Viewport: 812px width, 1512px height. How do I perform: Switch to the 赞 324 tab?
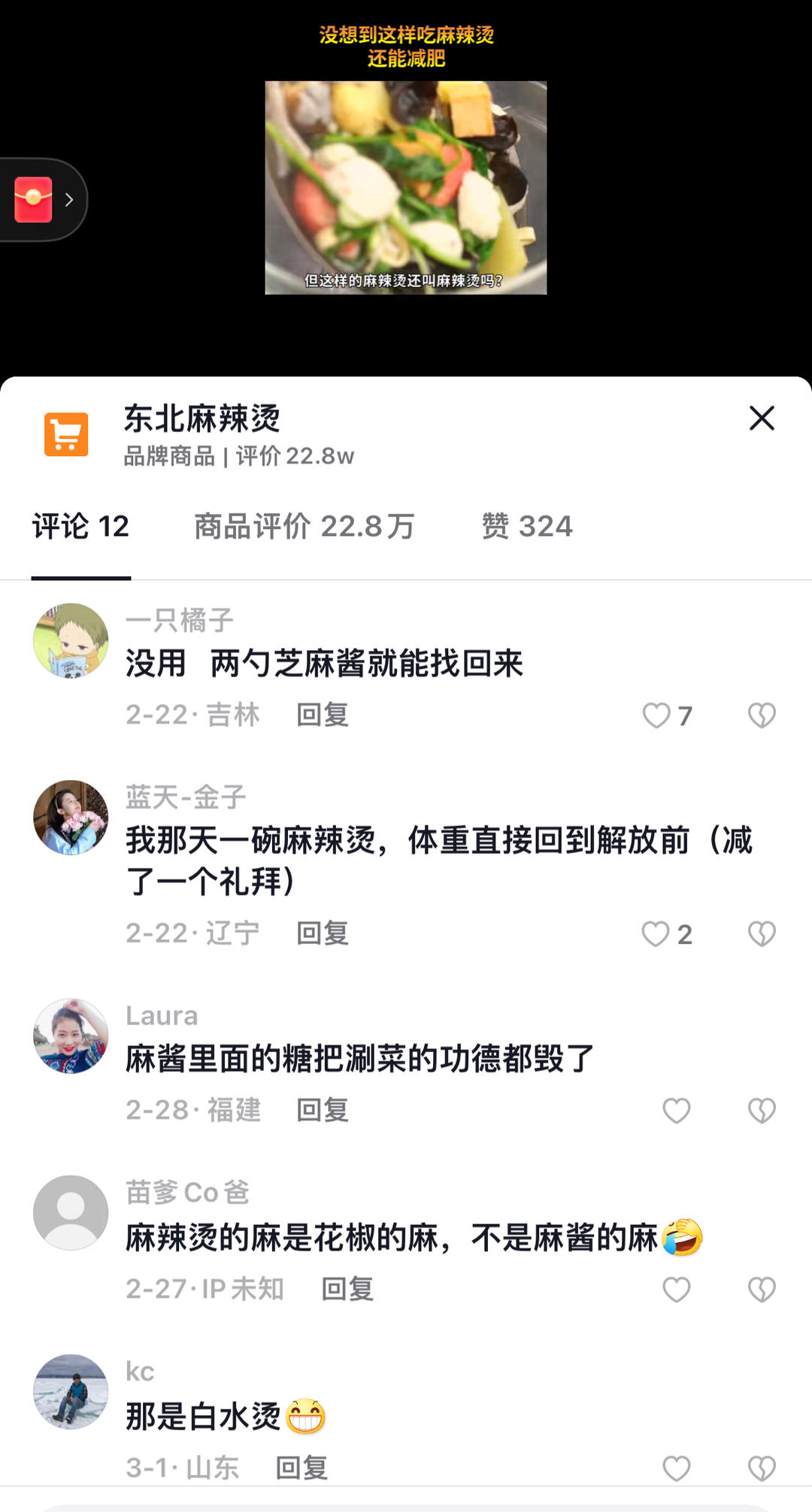527,526
